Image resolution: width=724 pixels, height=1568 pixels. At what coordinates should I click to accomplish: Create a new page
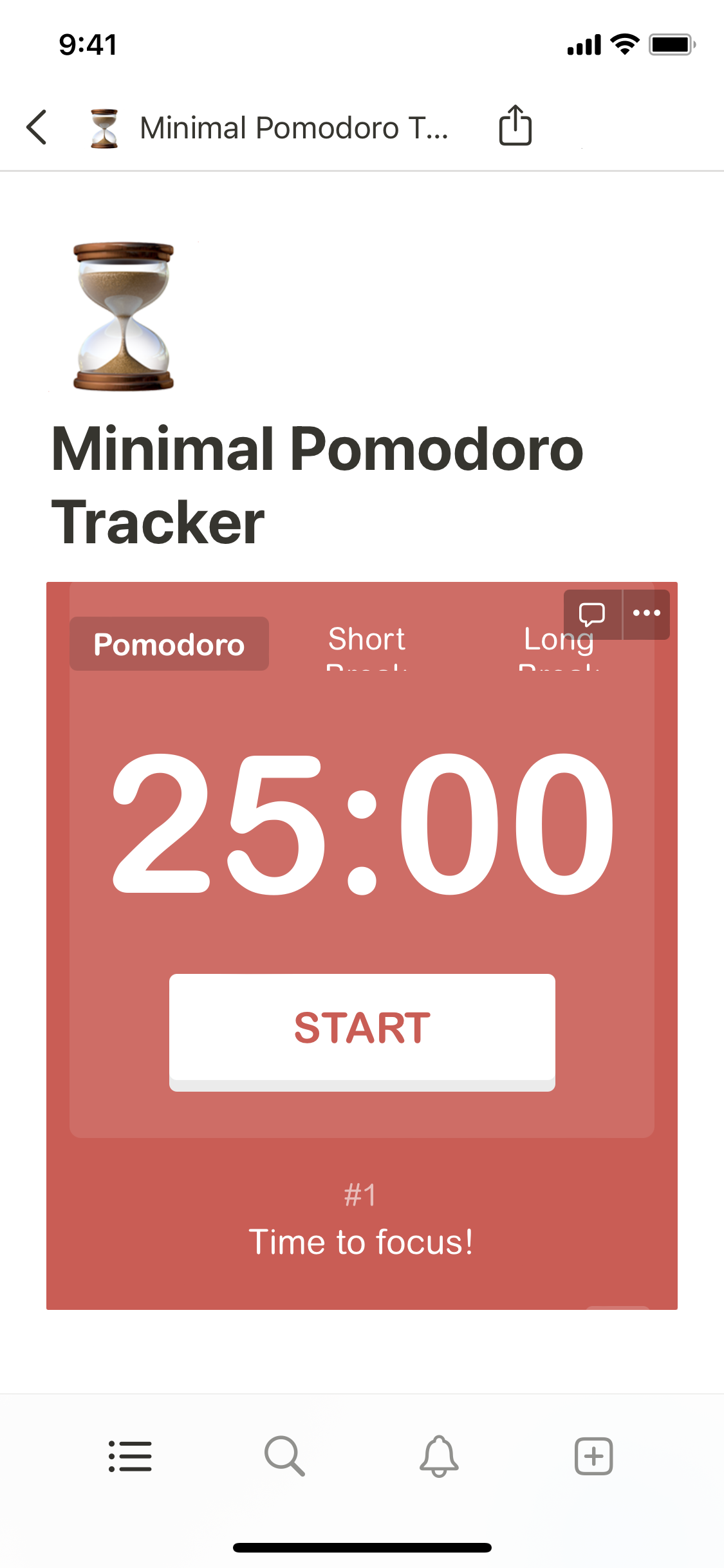593,1456
